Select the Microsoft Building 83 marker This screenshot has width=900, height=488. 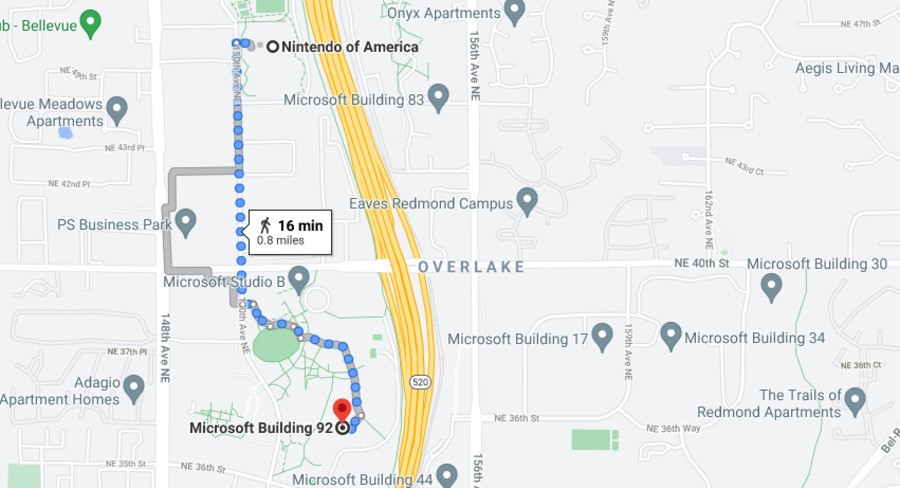pyautogui.click(x=438, y=98)
